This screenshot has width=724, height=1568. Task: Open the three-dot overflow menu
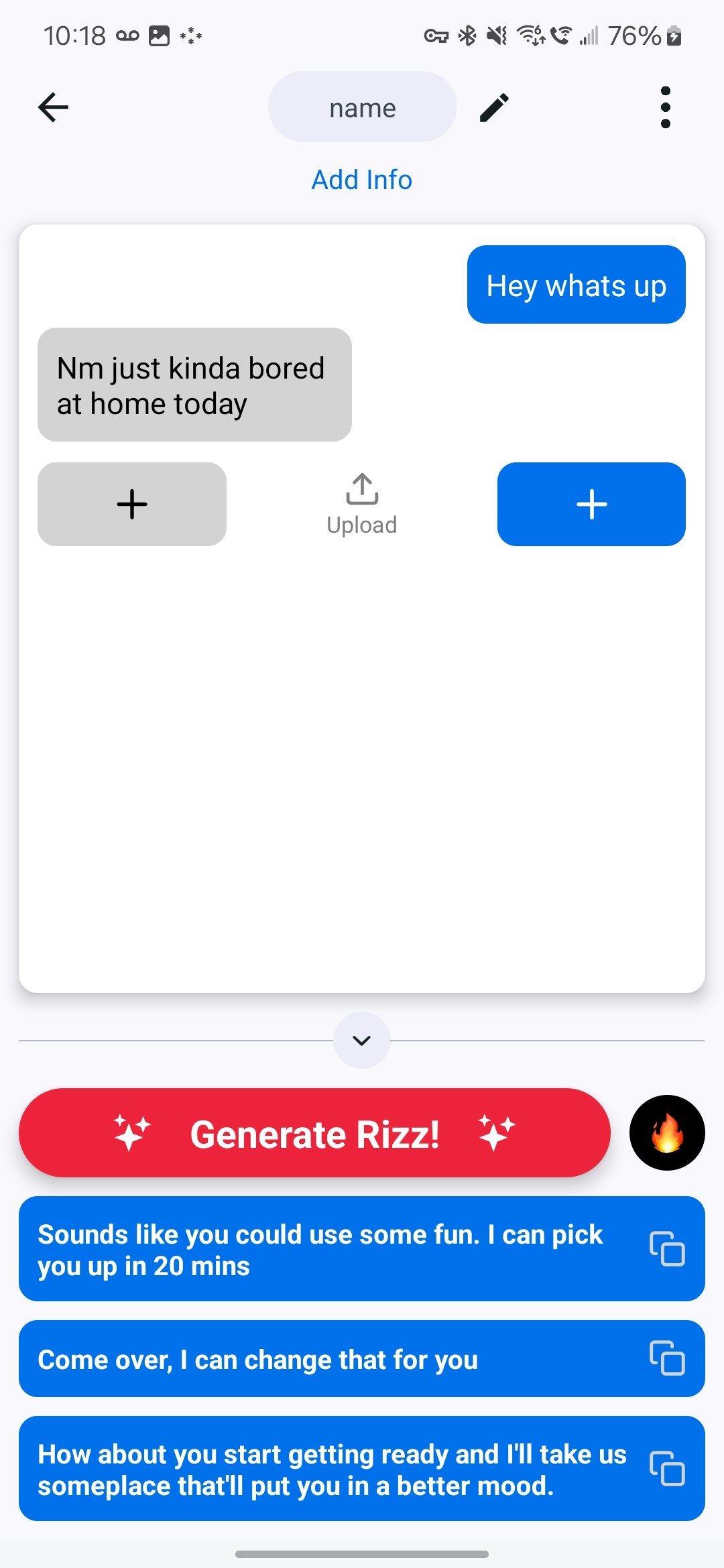click(x=665, y=107)
